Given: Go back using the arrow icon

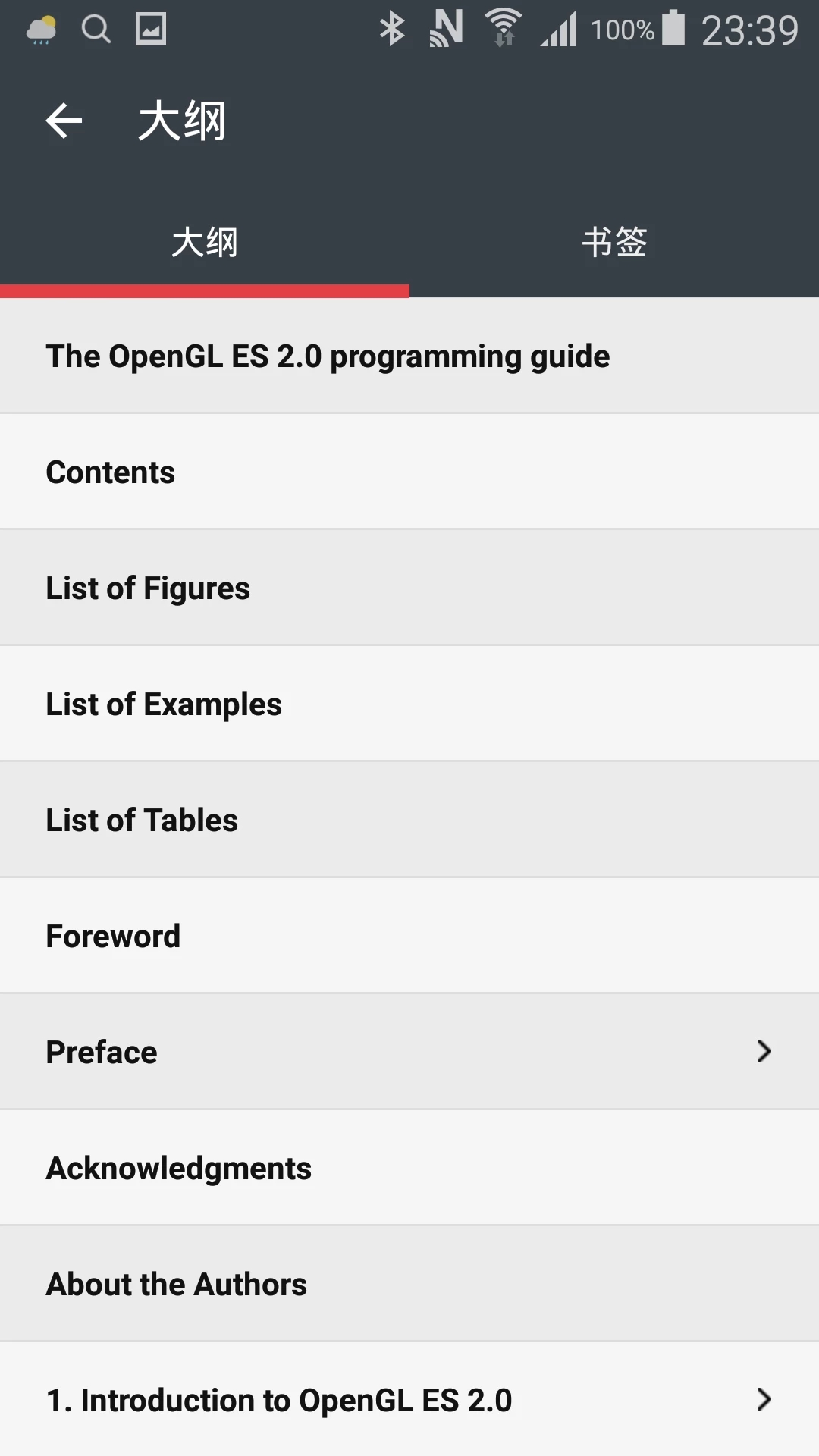Looking at the screenshot, I should (x=64, y=121).
